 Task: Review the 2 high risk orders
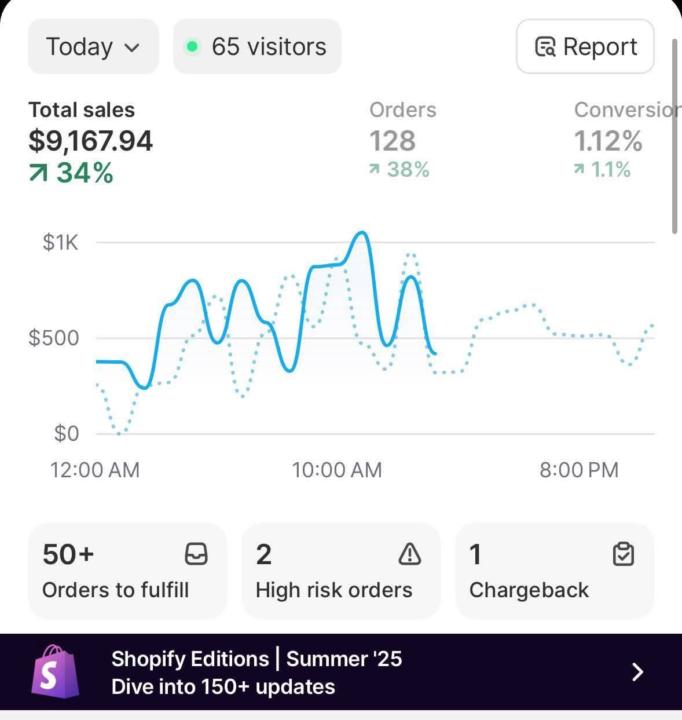(x=340, y=571)
